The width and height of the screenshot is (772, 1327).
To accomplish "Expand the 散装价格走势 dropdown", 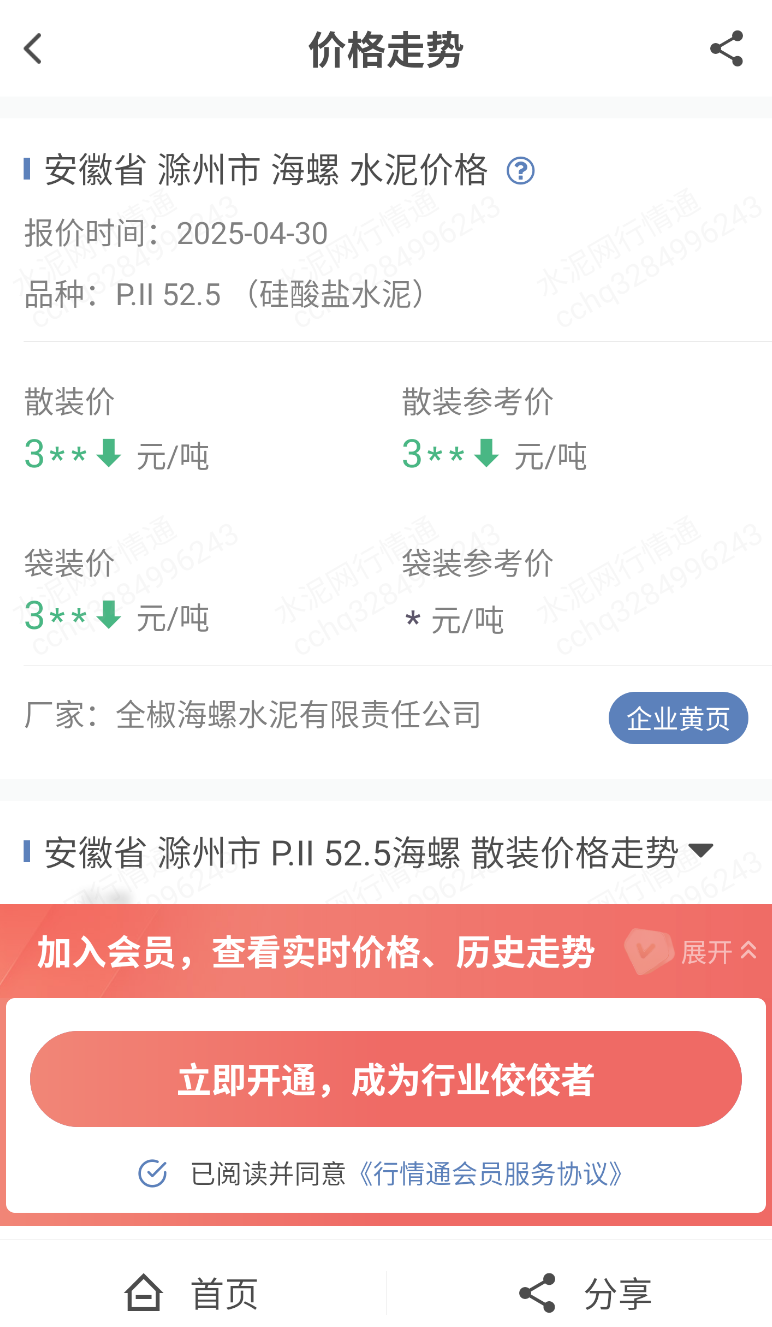I will tap(700, 851).
